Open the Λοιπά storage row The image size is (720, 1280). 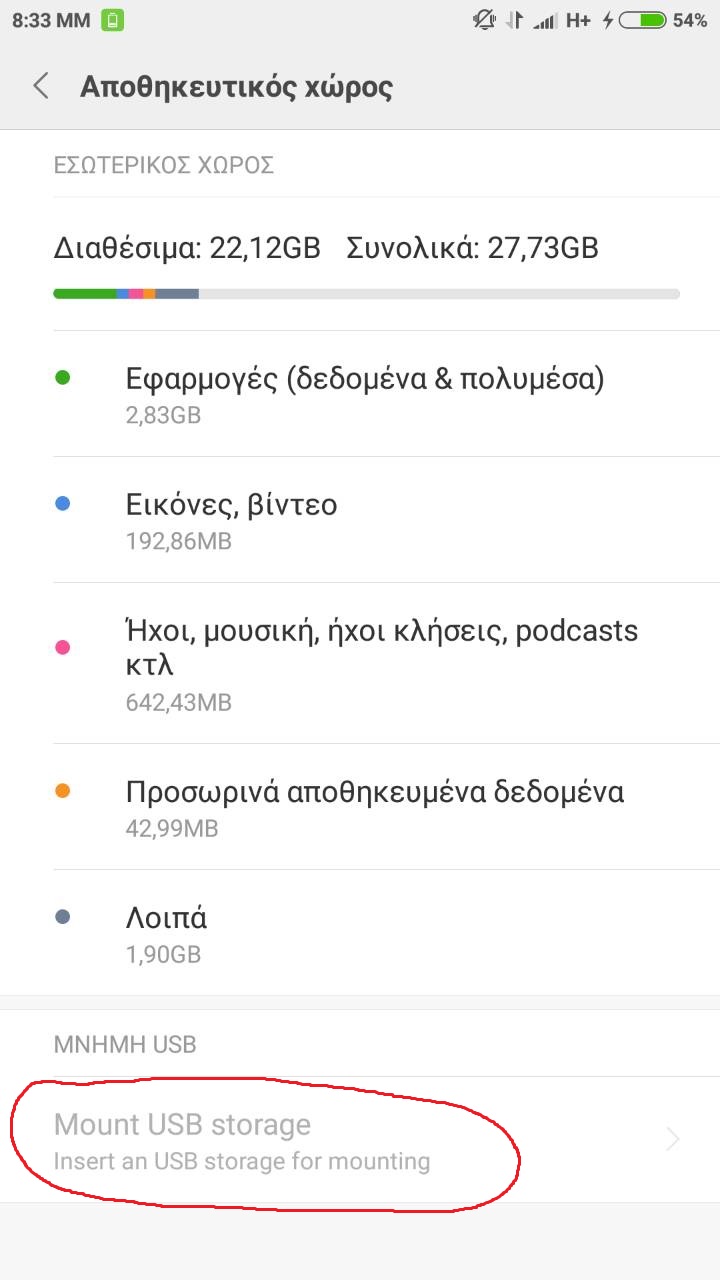[166, 933]
